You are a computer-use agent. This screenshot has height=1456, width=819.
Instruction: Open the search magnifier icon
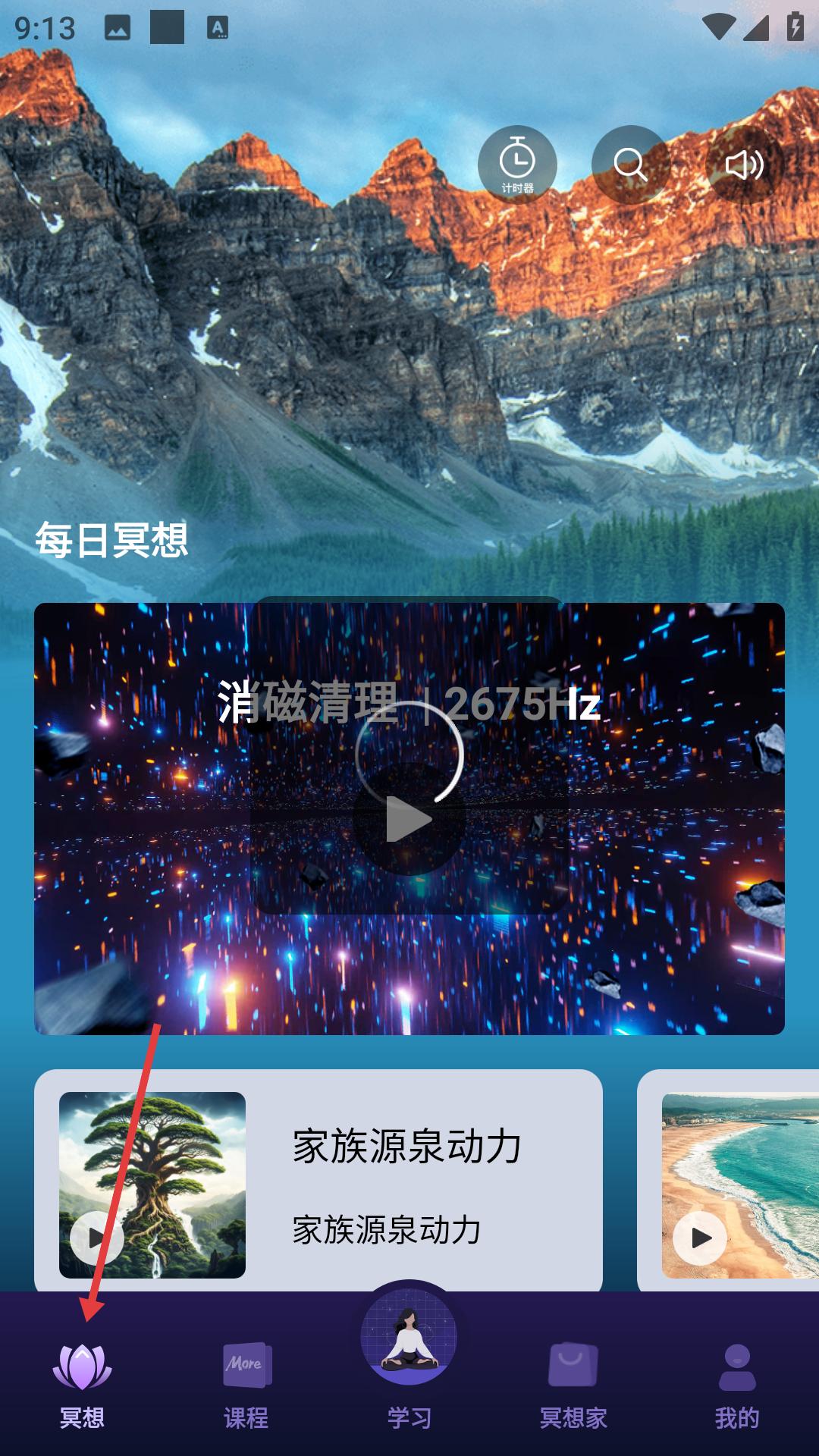coord(631,165)
